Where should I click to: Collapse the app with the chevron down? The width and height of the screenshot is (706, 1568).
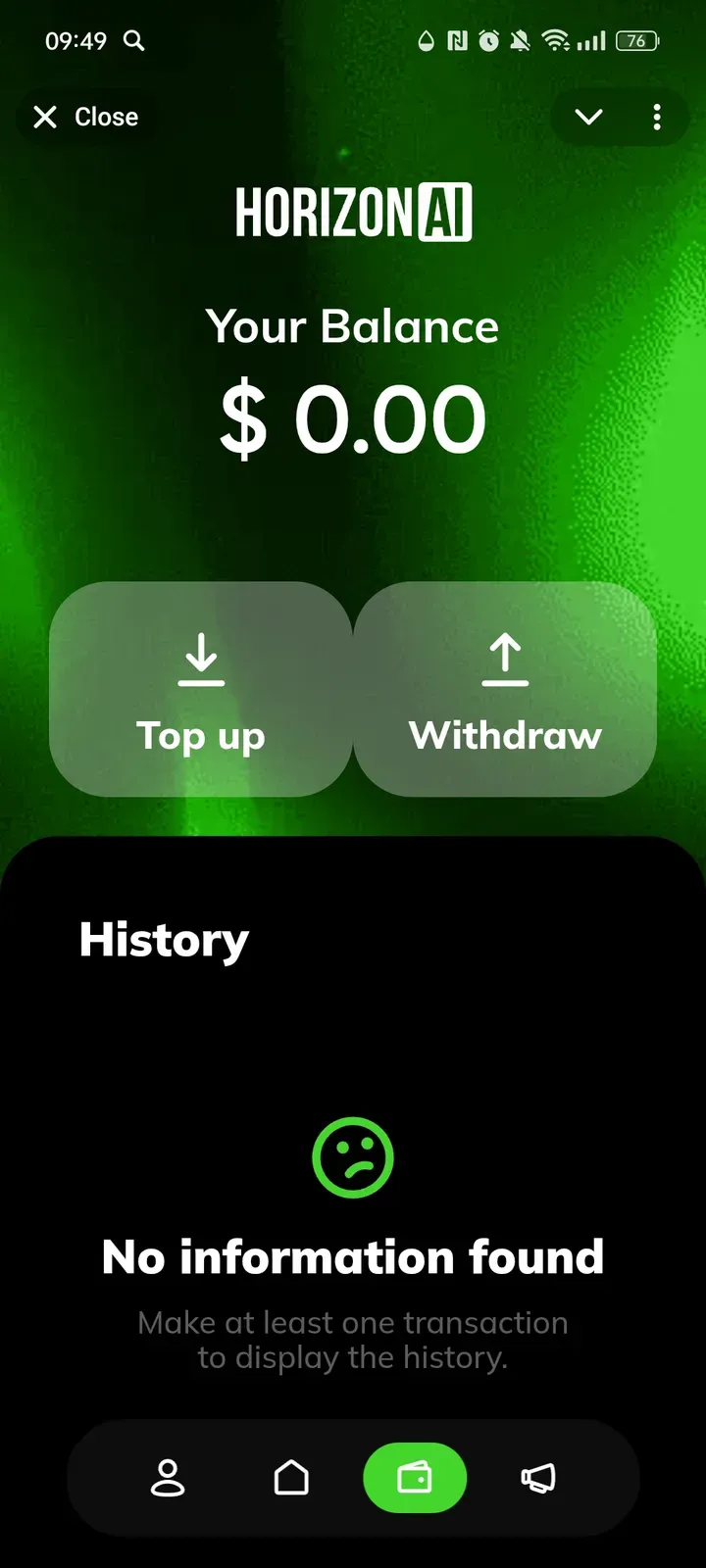[588, 118]
